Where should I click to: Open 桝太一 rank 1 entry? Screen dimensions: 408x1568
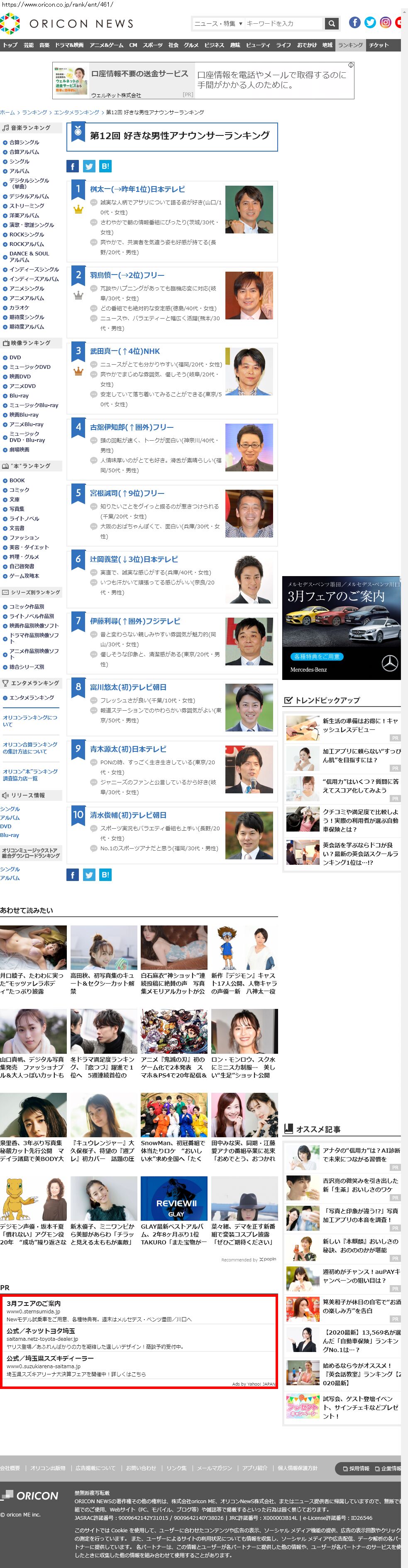pyautogui.click(x=137, y=189)
